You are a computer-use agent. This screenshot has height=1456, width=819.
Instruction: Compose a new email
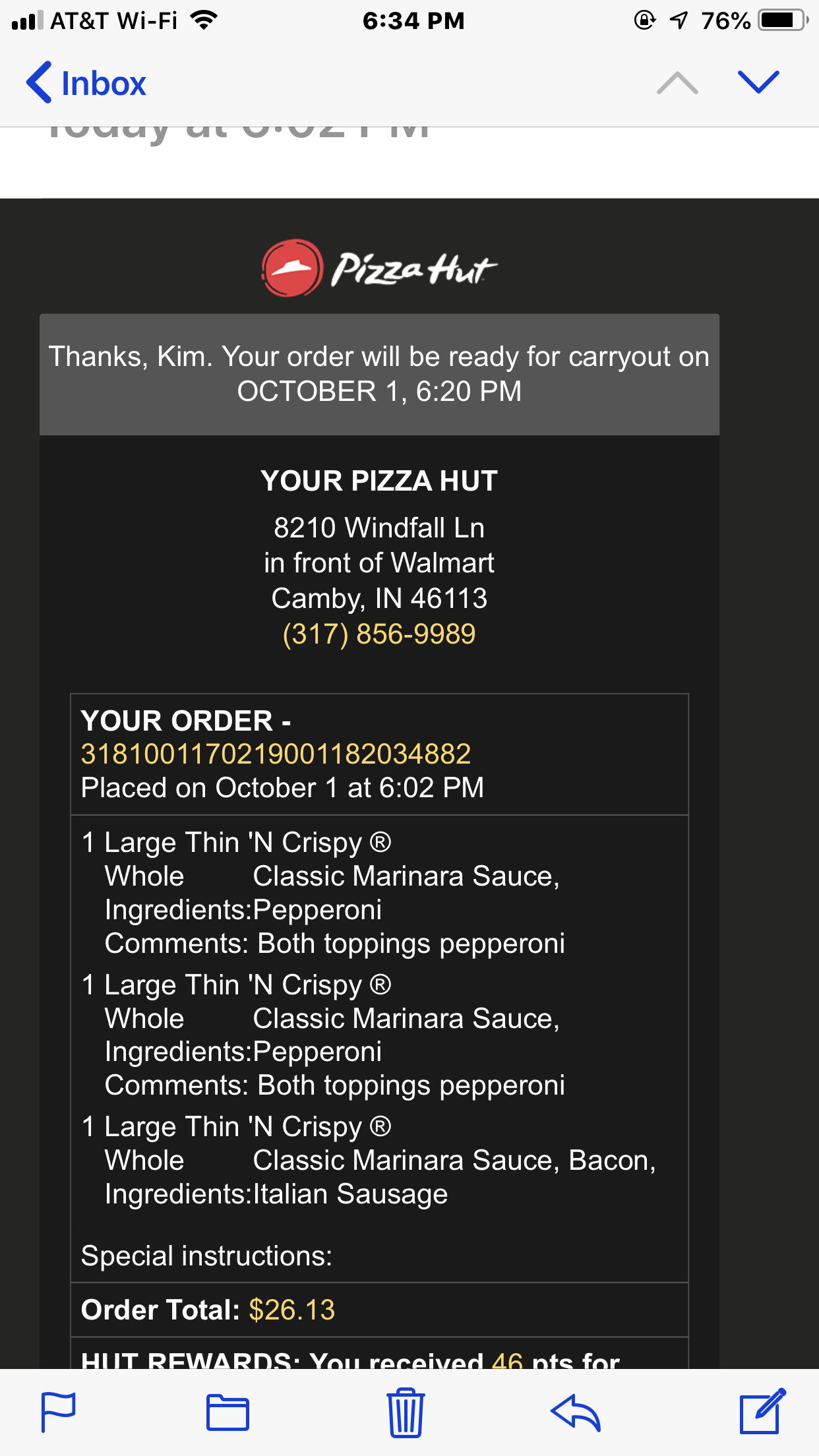click(x=762, y=1412)
